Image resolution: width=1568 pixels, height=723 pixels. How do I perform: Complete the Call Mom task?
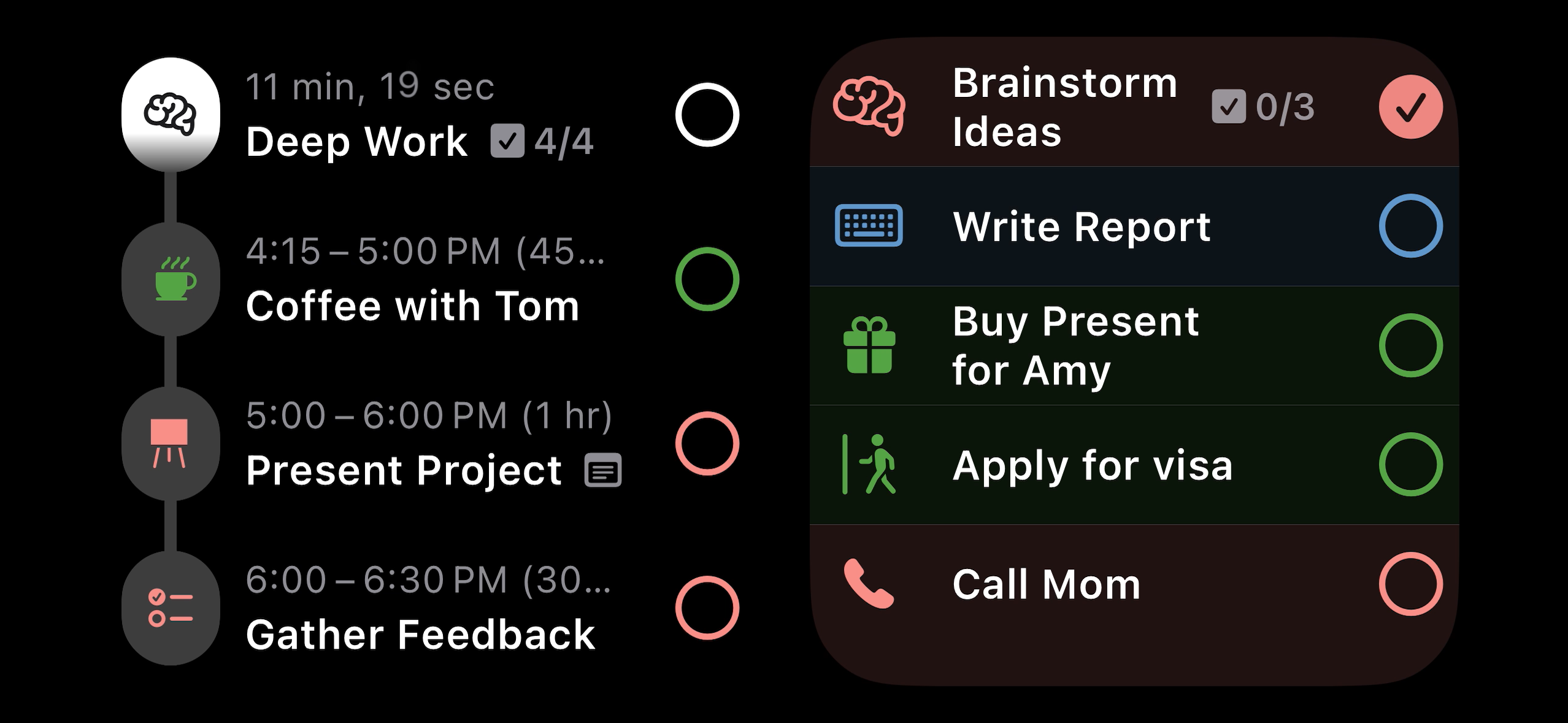(x=1410, y=584)
